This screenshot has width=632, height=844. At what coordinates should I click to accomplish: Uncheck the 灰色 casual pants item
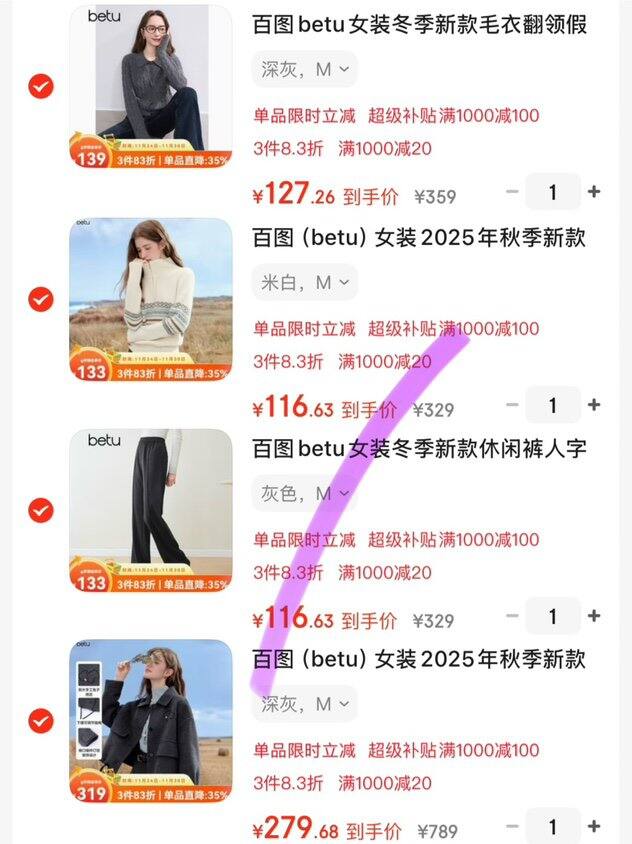point(40,510)
